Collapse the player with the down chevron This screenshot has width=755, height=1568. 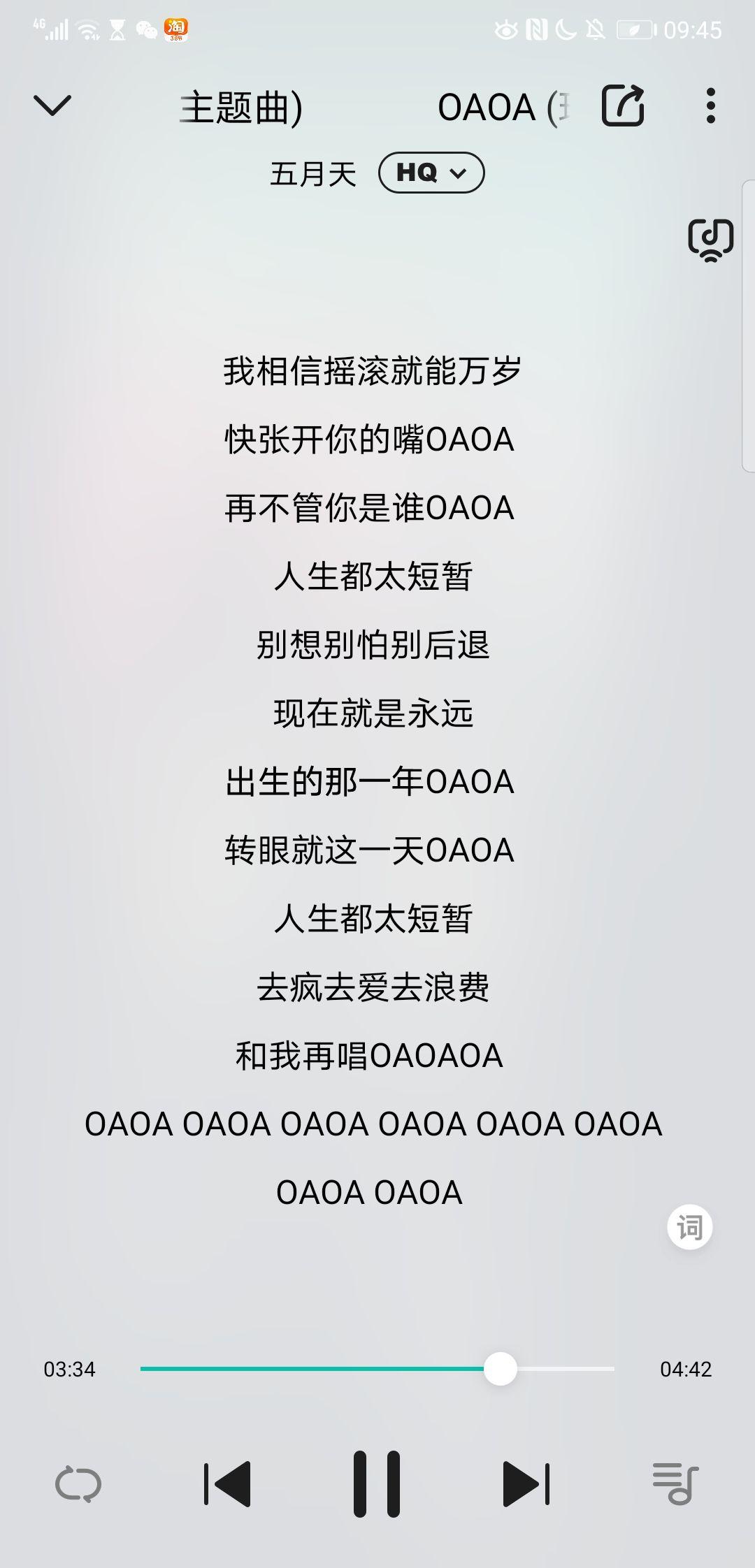[52, 106]
